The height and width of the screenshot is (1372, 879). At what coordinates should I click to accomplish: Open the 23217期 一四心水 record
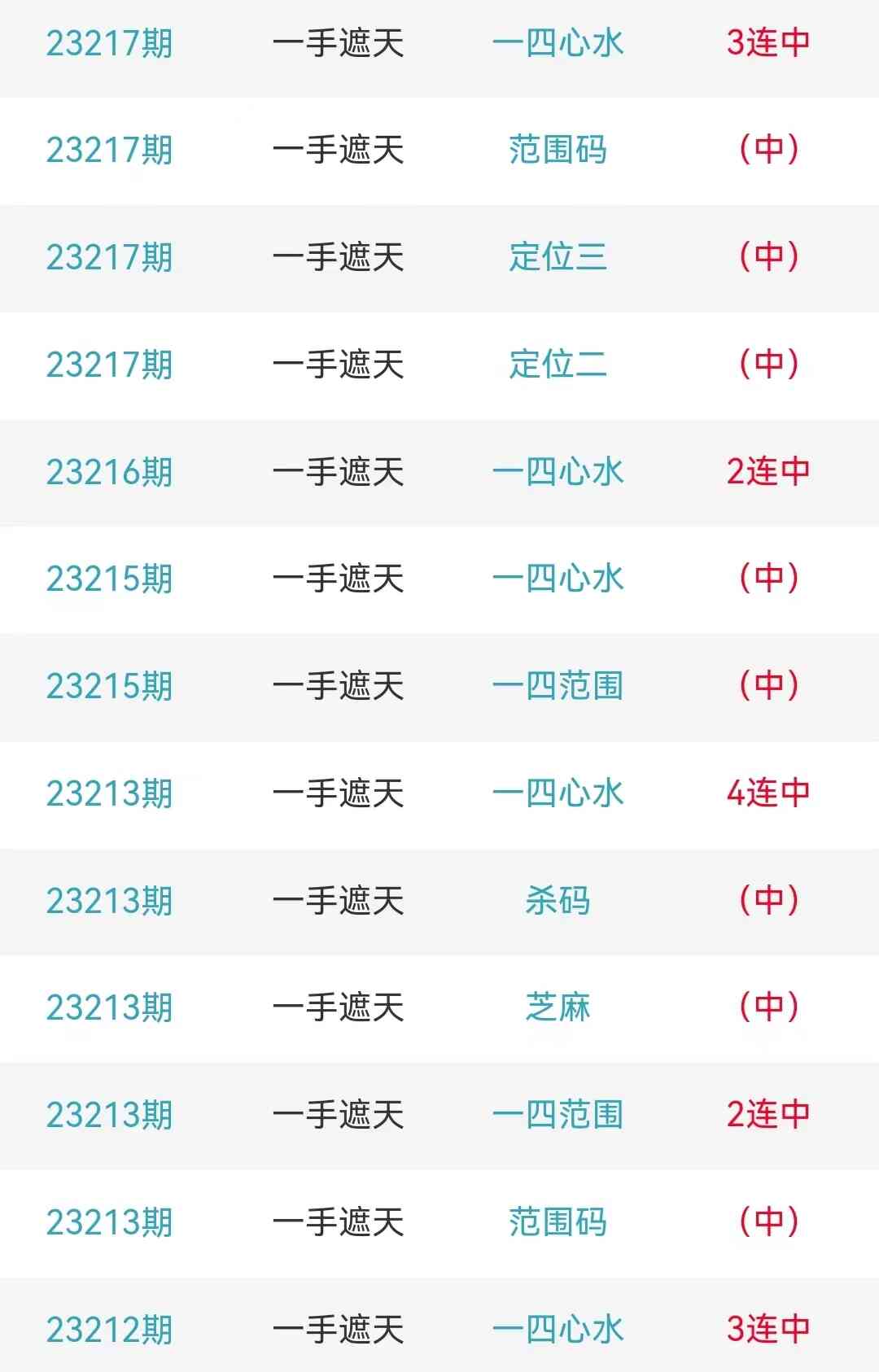[558, 43]
